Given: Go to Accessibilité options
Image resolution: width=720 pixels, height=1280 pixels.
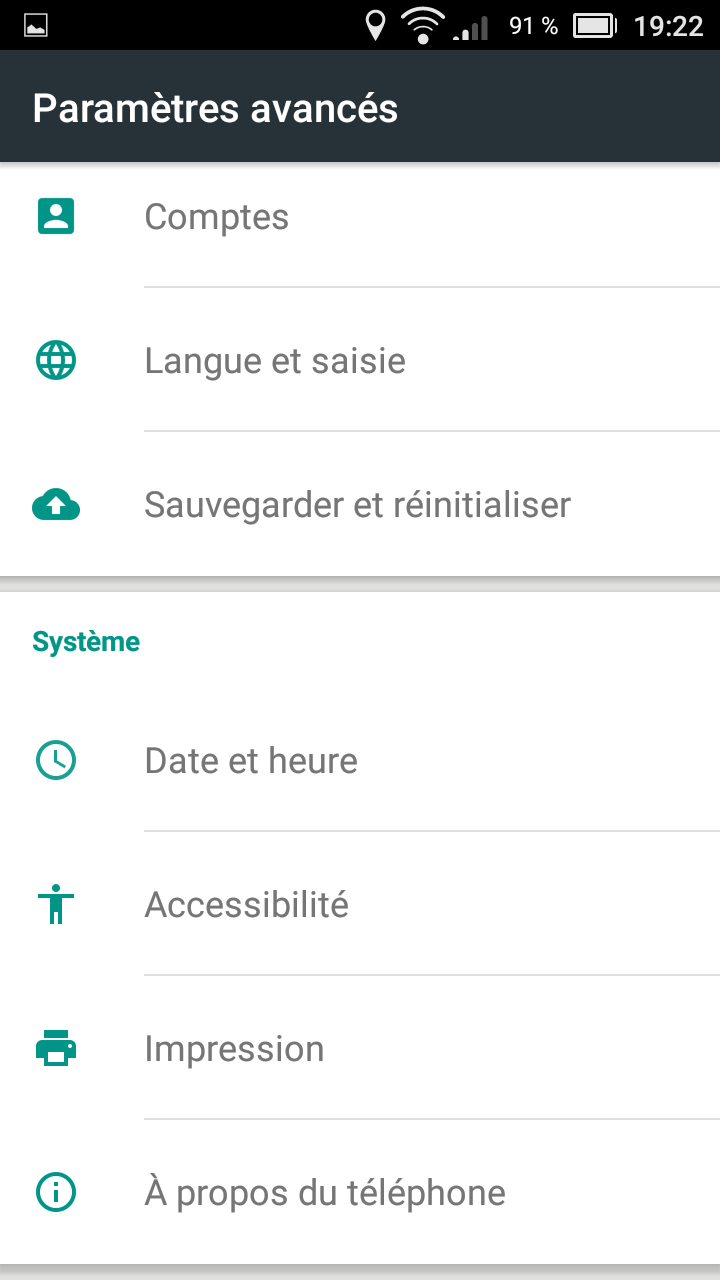Looking at the screenshot, I should pos(360,904).
